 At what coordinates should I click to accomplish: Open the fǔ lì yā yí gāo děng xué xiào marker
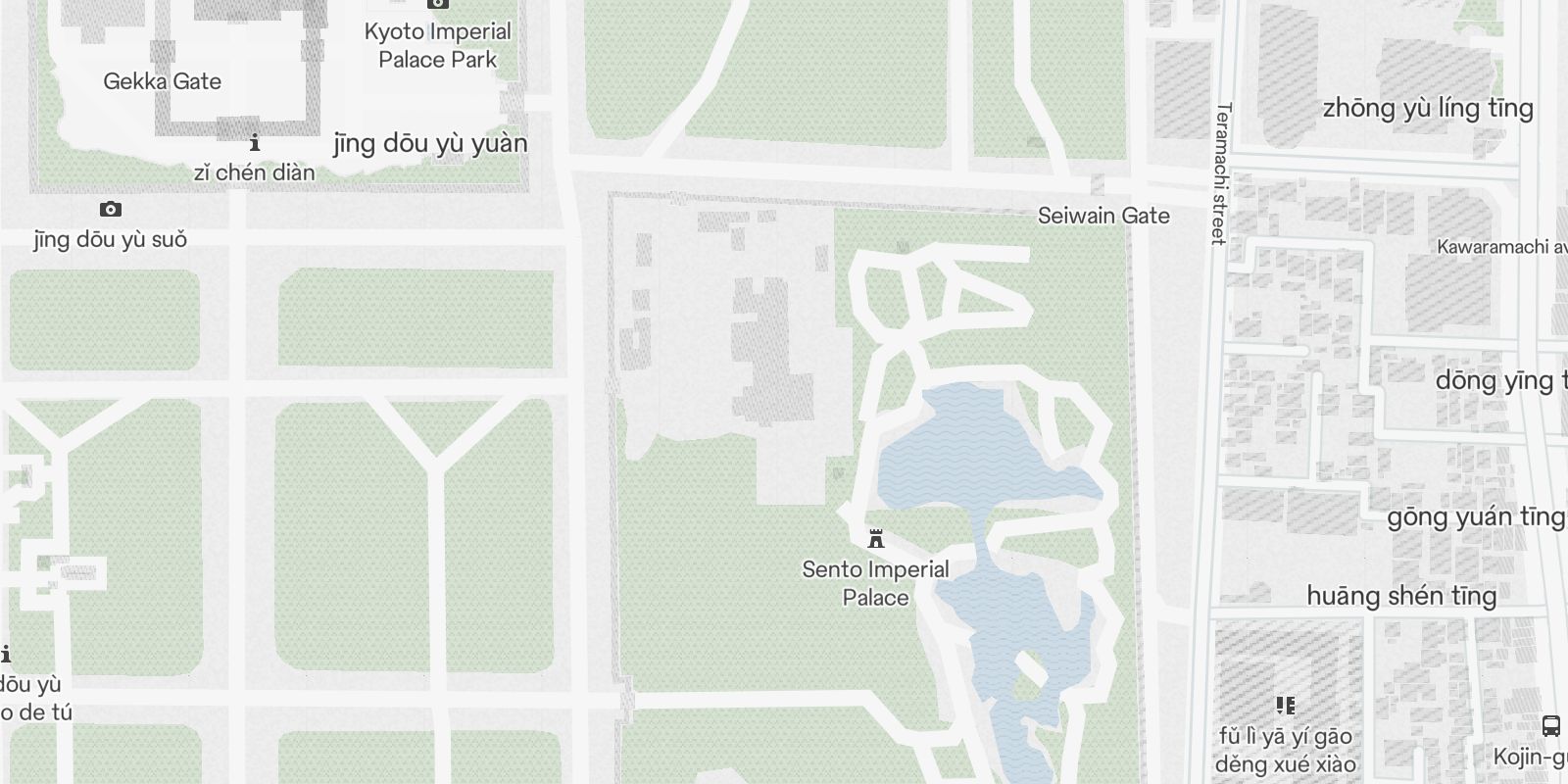(x=1286, y=705)
